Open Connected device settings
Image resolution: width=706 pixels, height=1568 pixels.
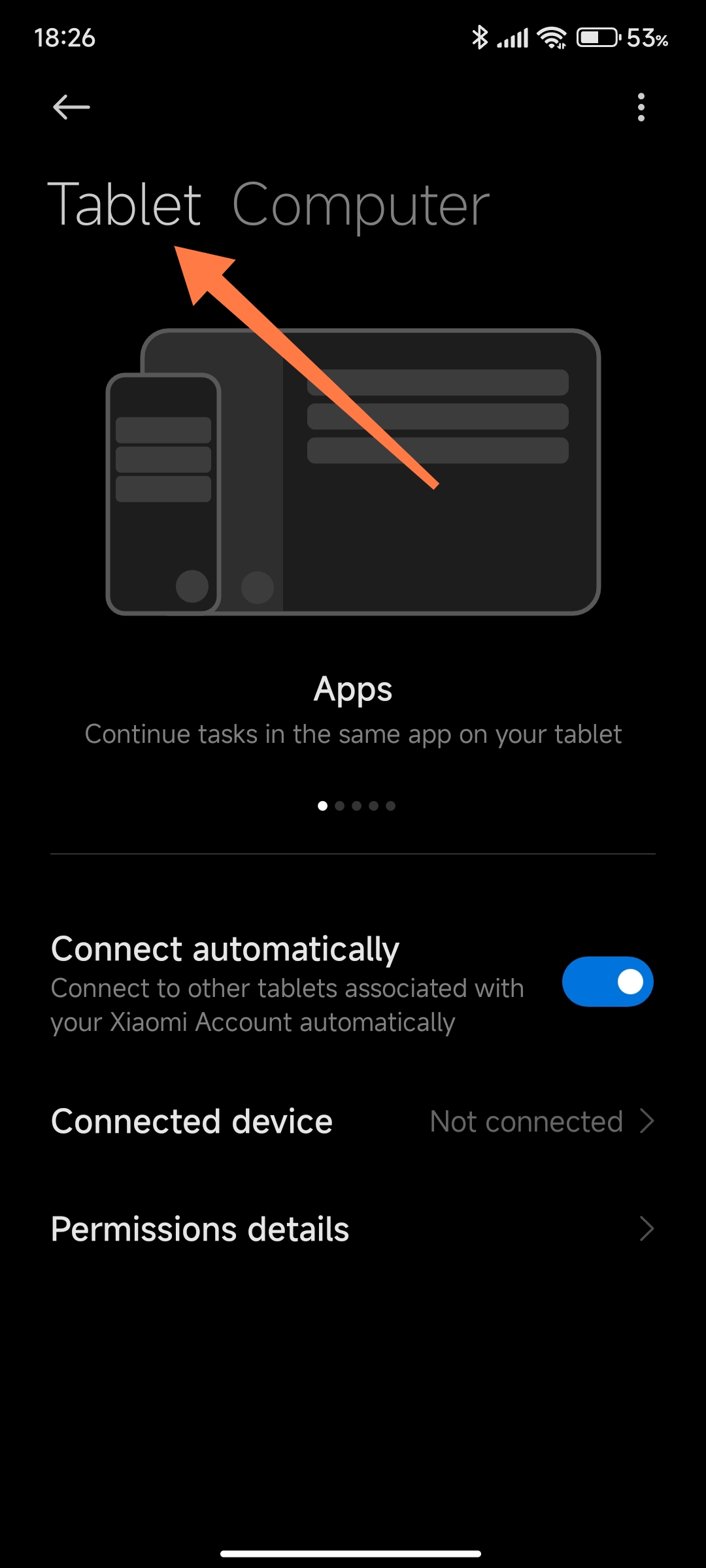pos(353,1121)
